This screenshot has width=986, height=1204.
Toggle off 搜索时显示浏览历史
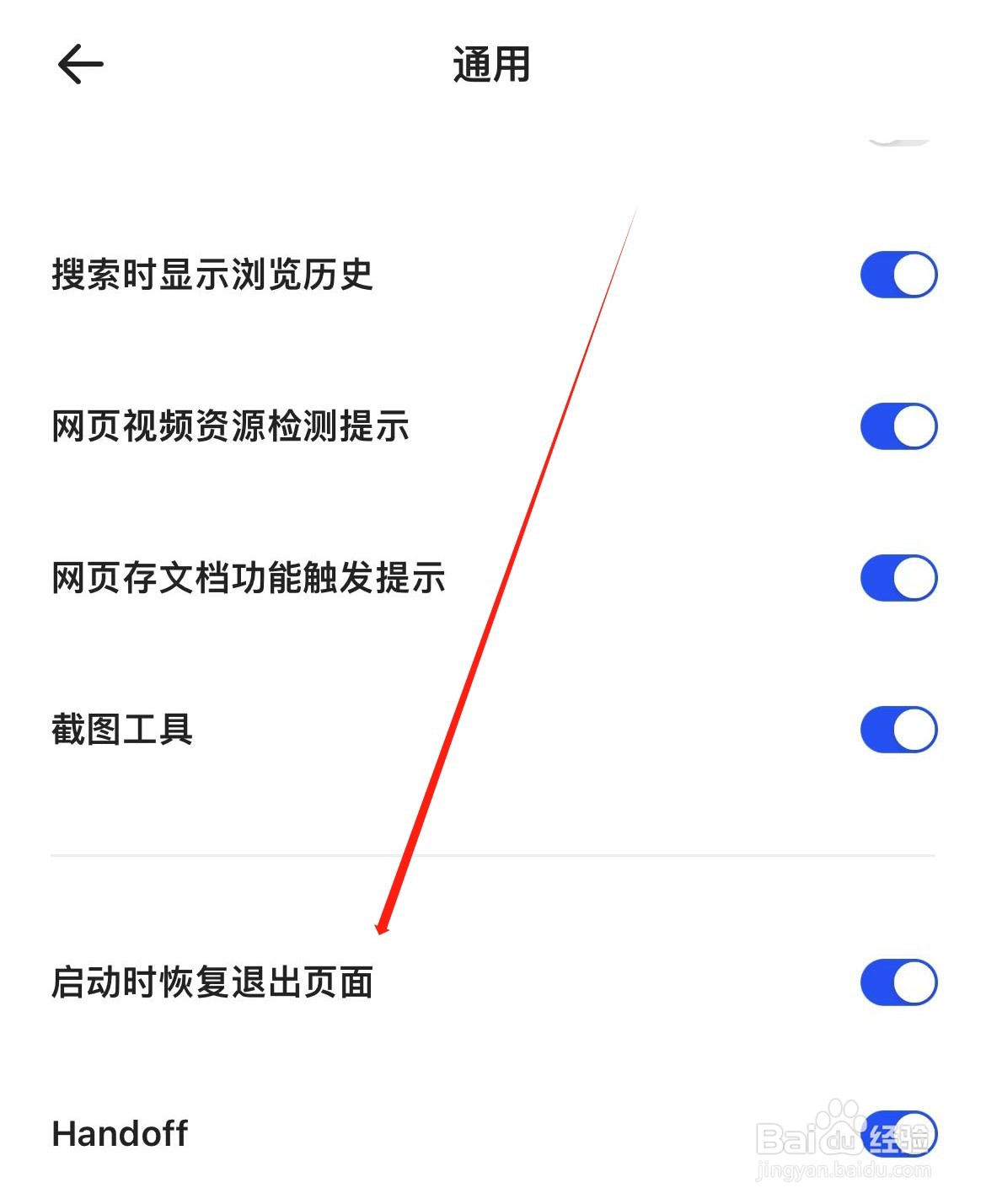[896, 273]
